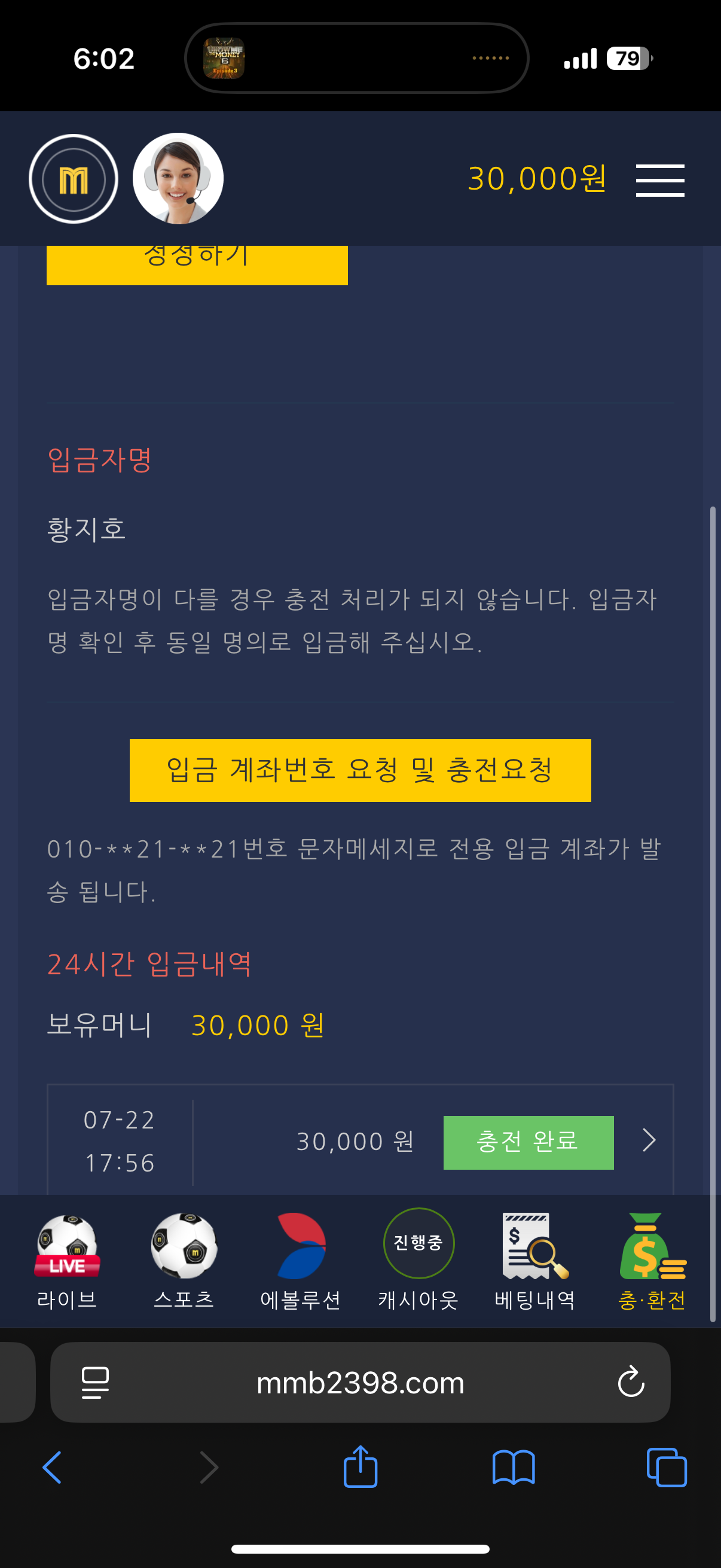721x1568 pixels.
Task: Show open Safari tabs
Action: click(667, 1468)
